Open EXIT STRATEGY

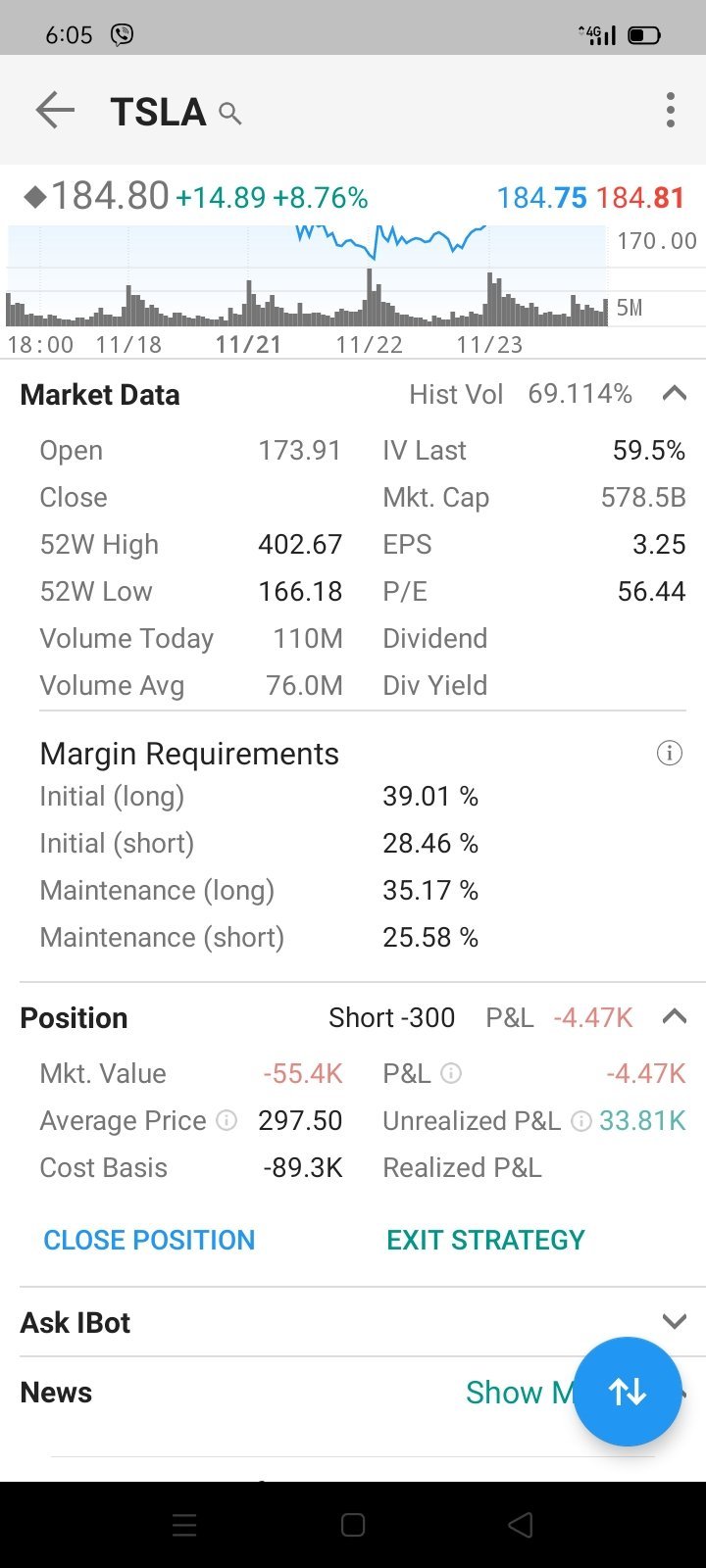485,1240
